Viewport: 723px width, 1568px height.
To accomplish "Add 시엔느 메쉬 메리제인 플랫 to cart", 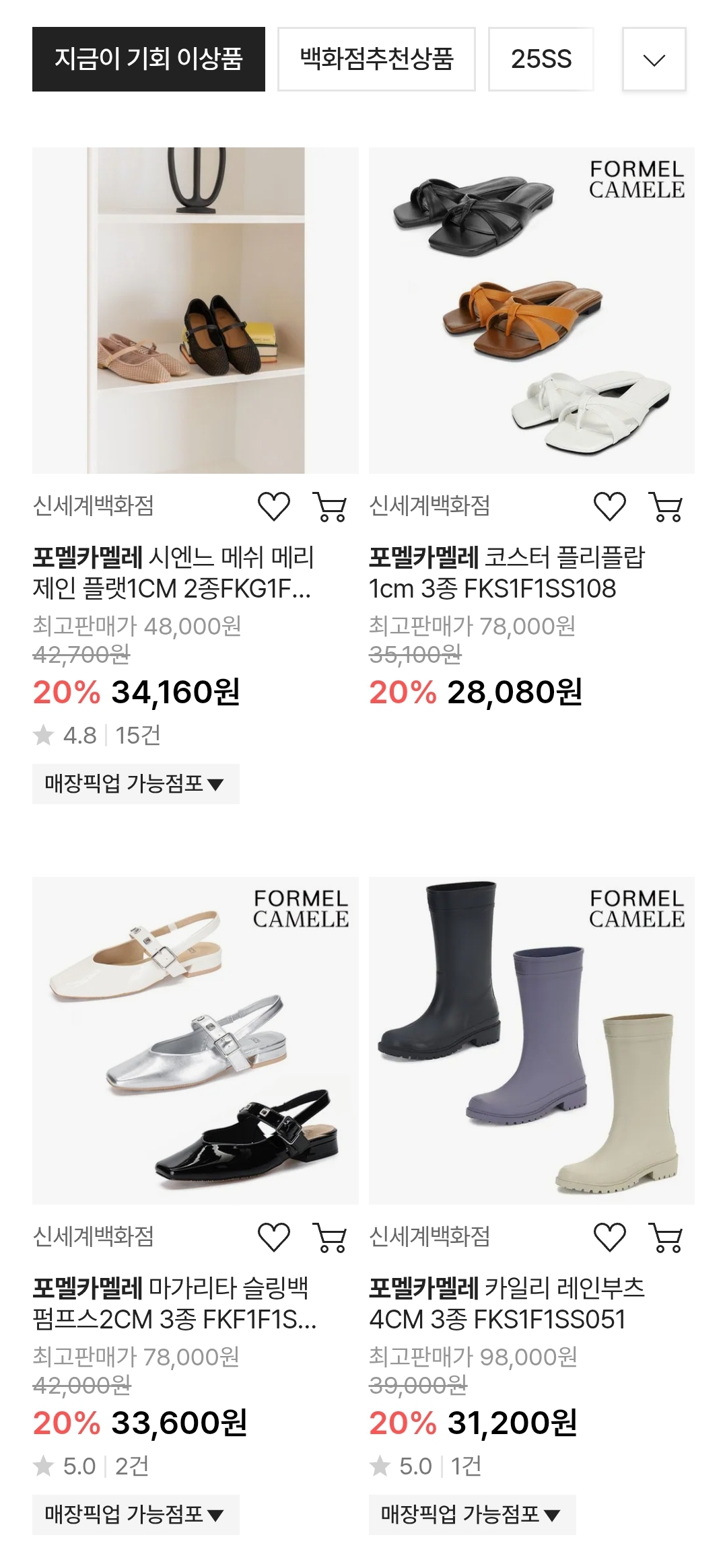I will 329,507.
